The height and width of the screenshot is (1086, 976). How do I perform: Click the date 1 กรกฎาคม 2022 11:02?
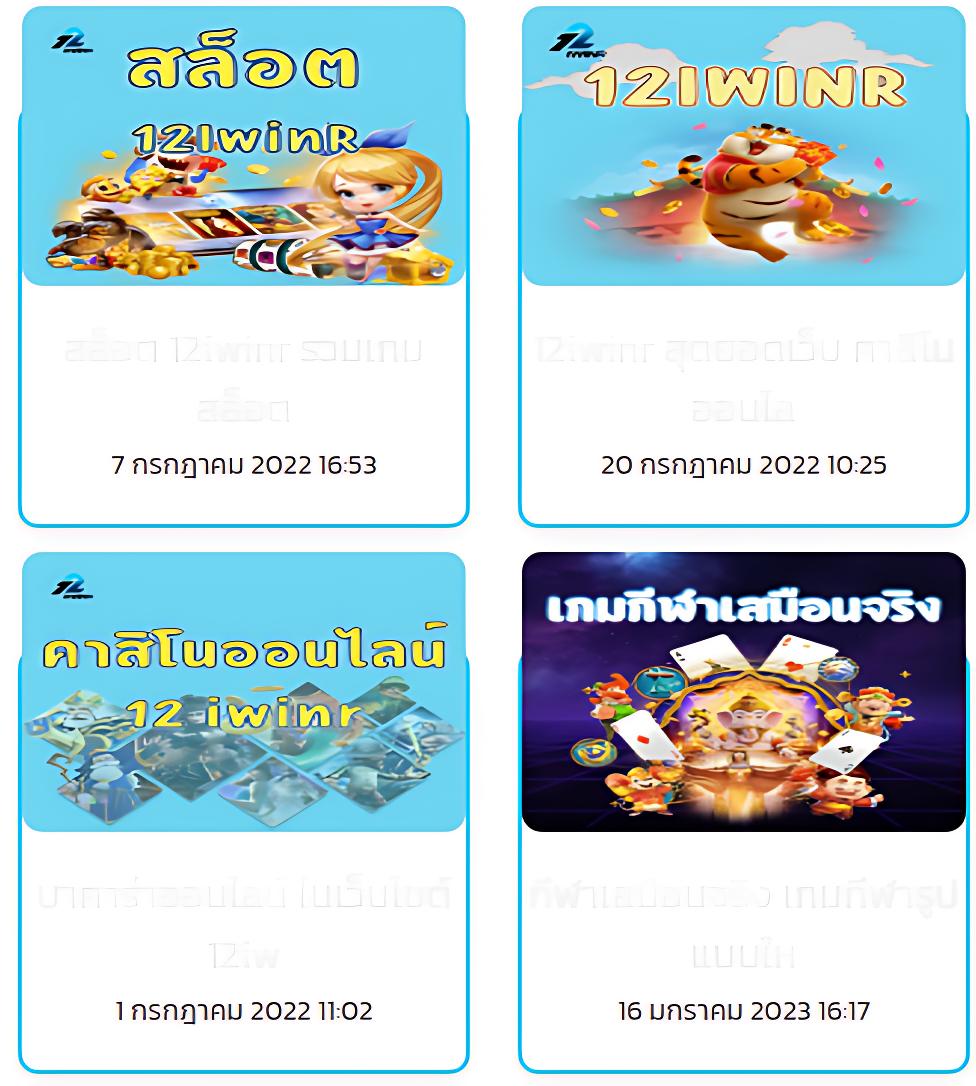pos(243,1012)
